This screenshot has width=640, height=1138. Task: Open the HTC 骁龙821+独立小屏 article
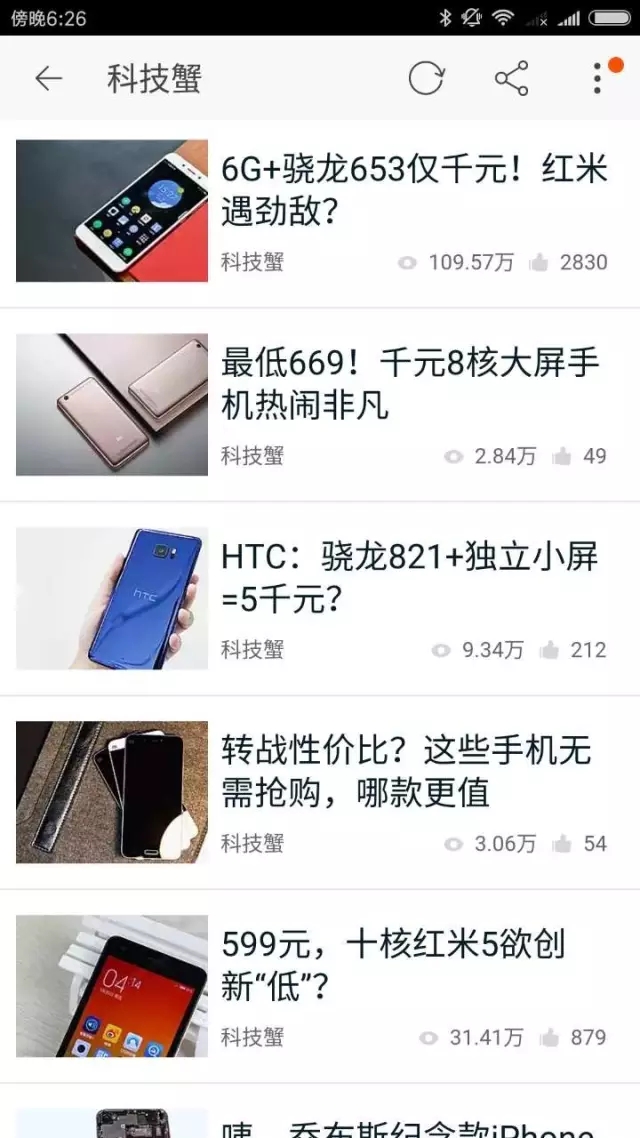point(410,578)
